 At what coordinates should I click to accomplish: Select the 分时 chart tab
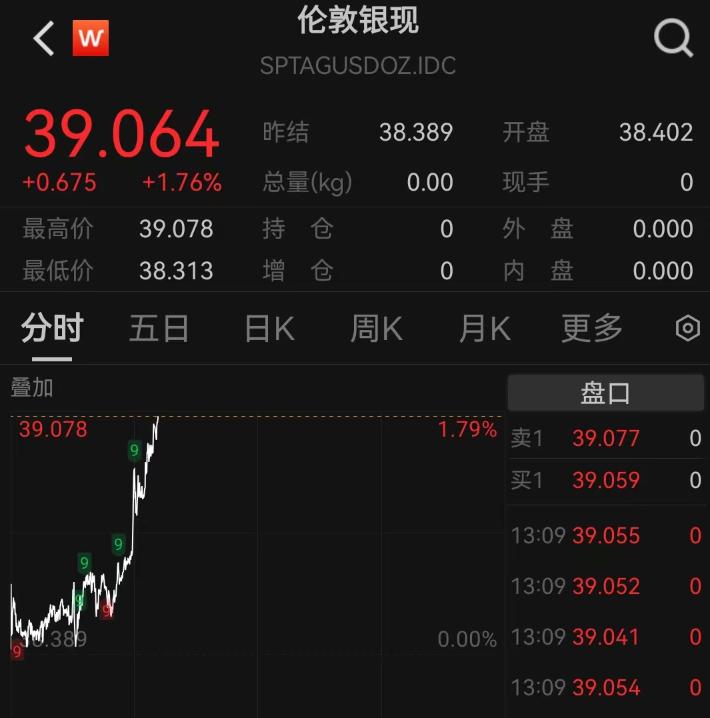(52, 328)
